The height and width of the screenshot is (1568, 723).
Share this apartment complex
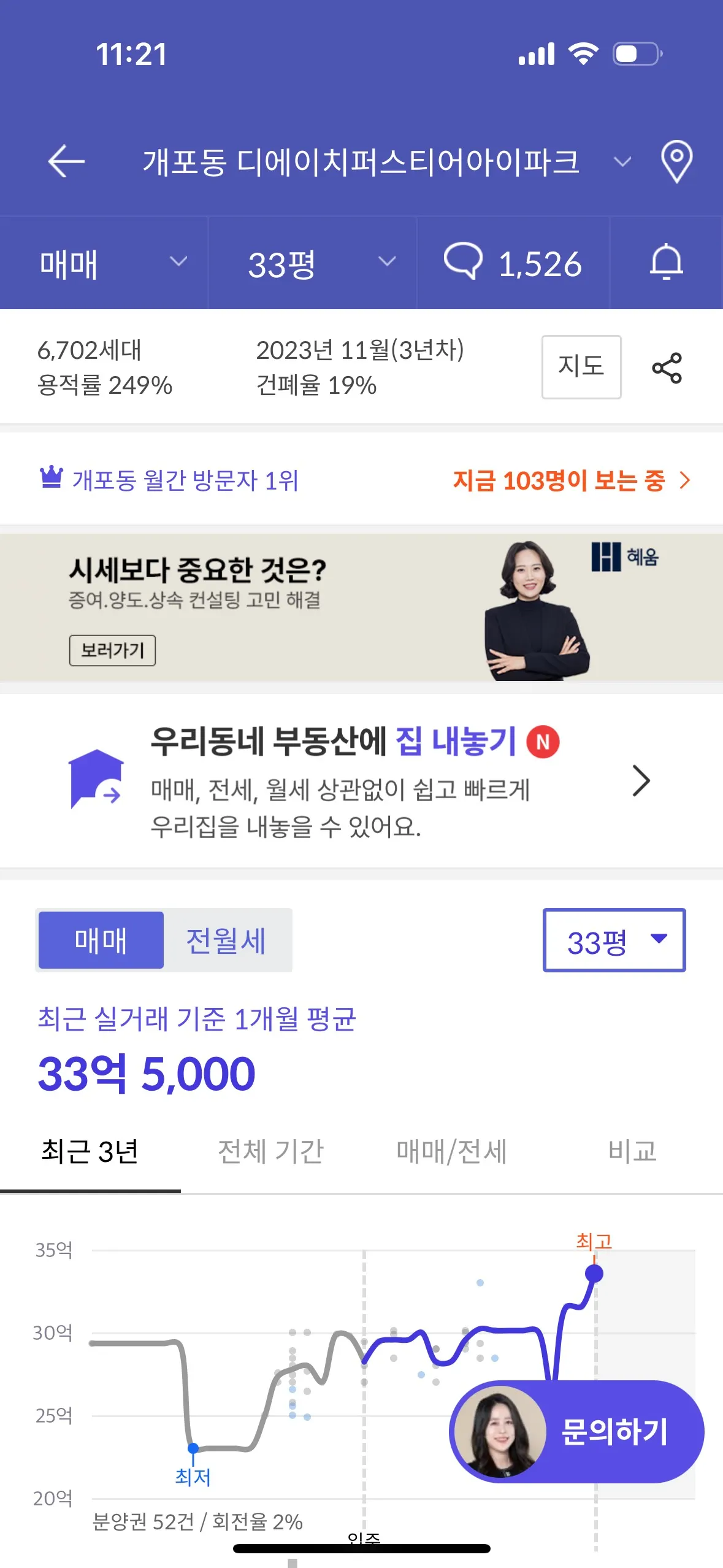[x=667, y=367]
